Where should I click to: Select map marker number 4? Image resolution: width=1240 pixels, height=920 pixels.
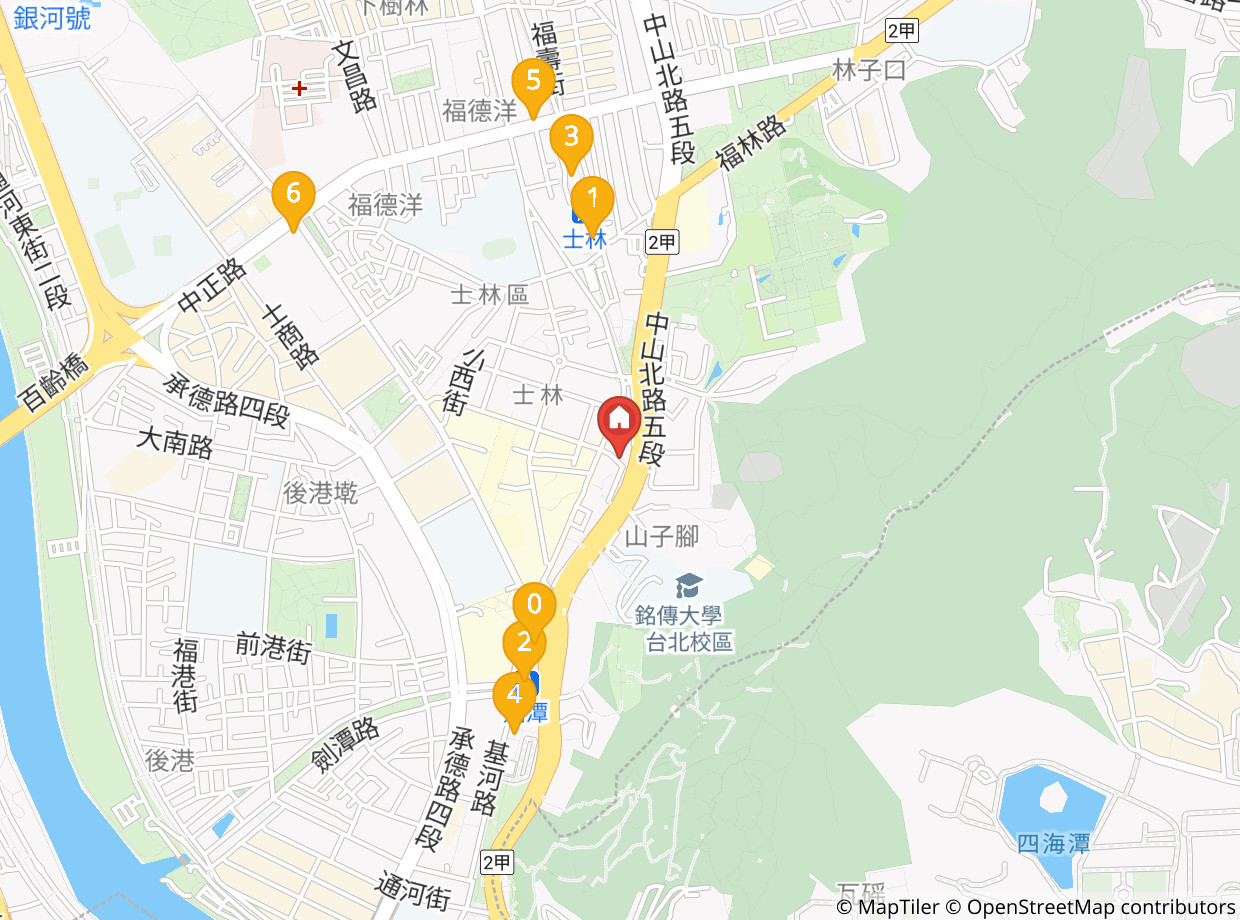pyautogui.click(x=513, y=695)
